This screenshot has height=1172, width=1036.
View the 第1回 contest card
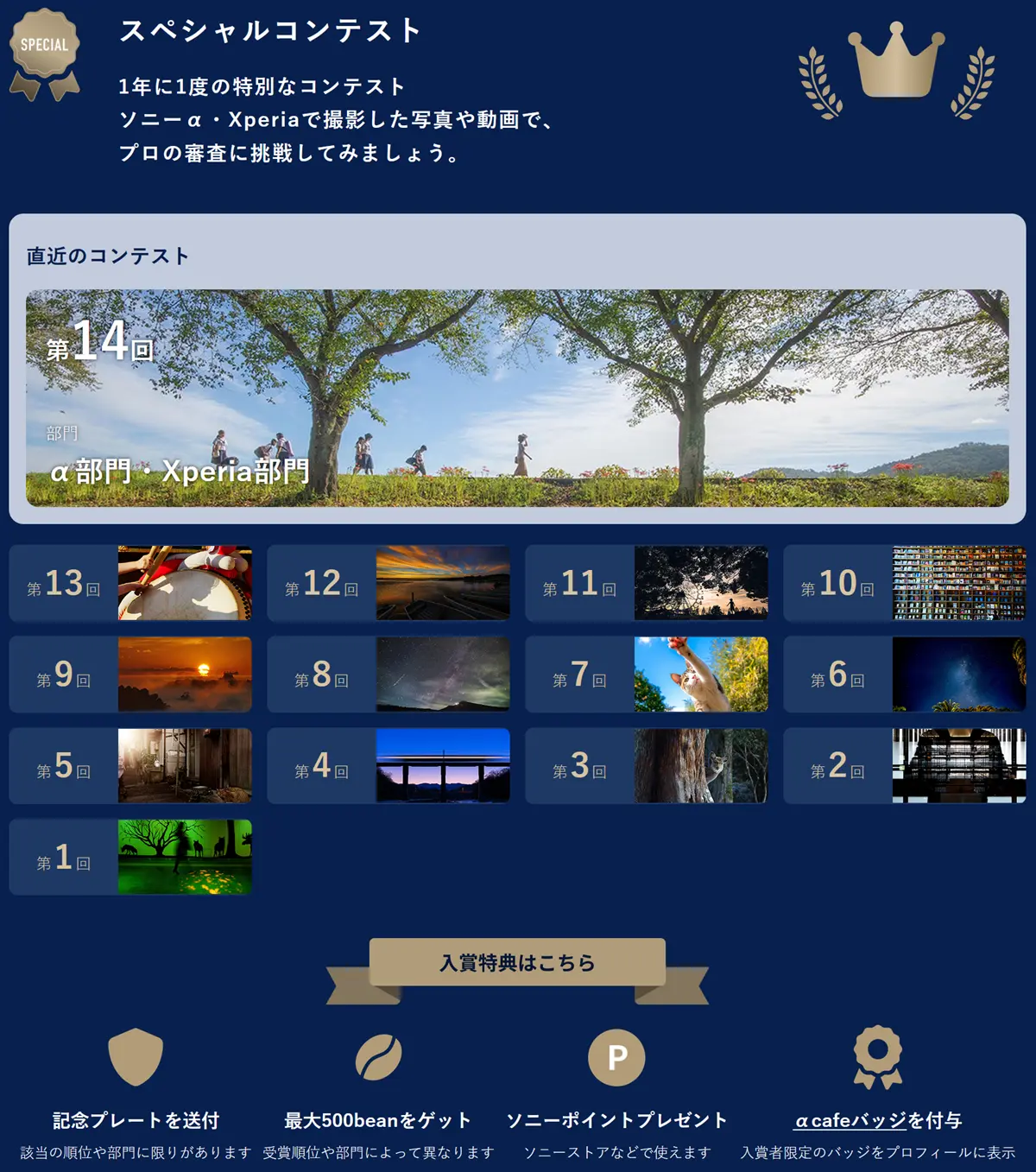[x=130, y=857]
